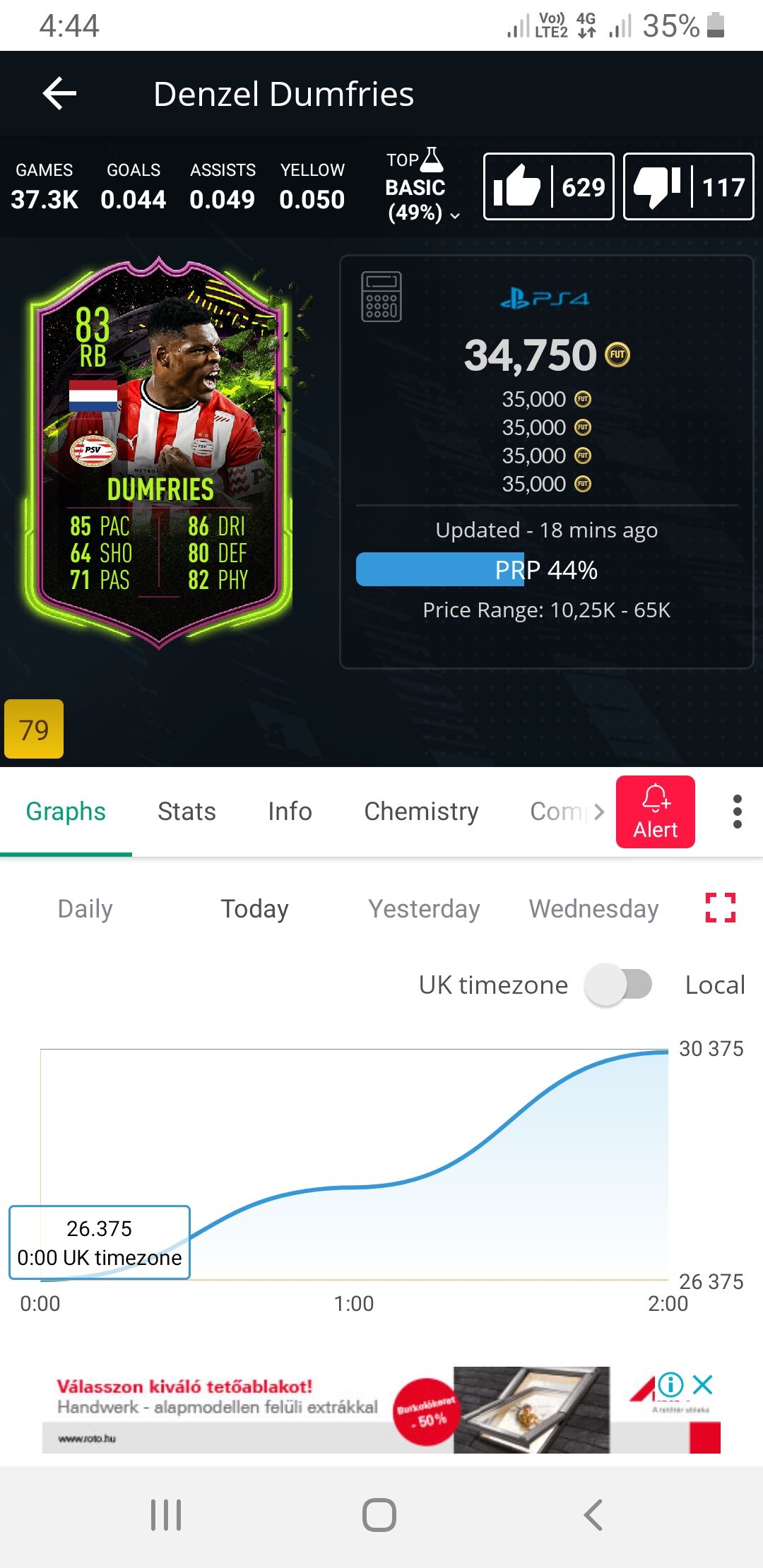
Task: Open the price calculator icon
Action: point(381,297)
